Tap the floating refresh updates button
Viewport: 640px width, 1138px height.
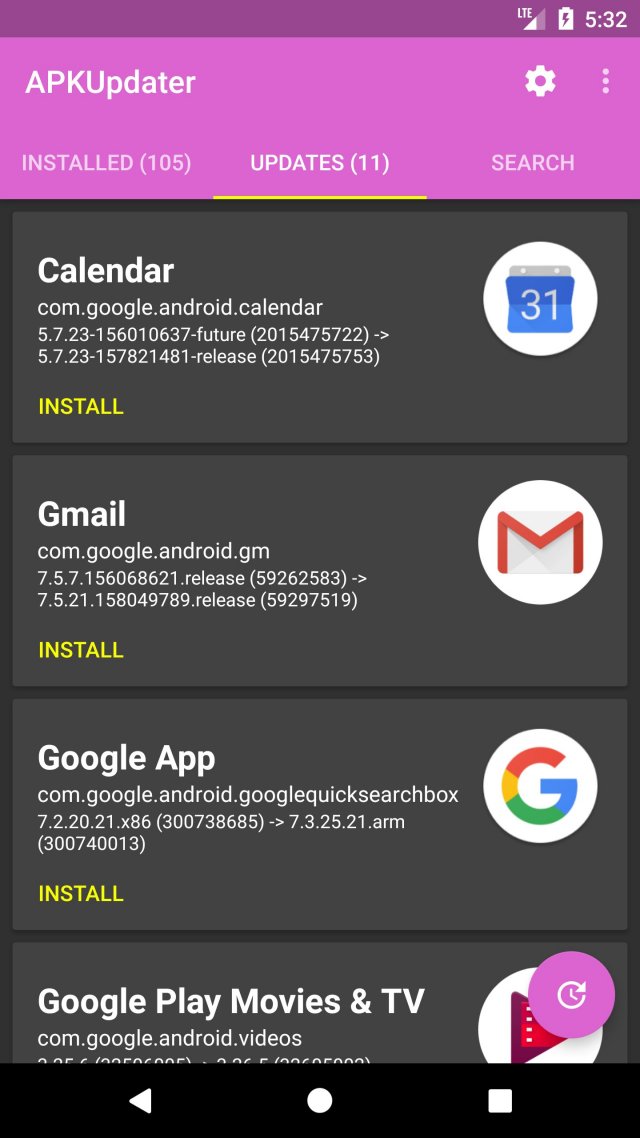pyautogui.click(x=571, y=995)
